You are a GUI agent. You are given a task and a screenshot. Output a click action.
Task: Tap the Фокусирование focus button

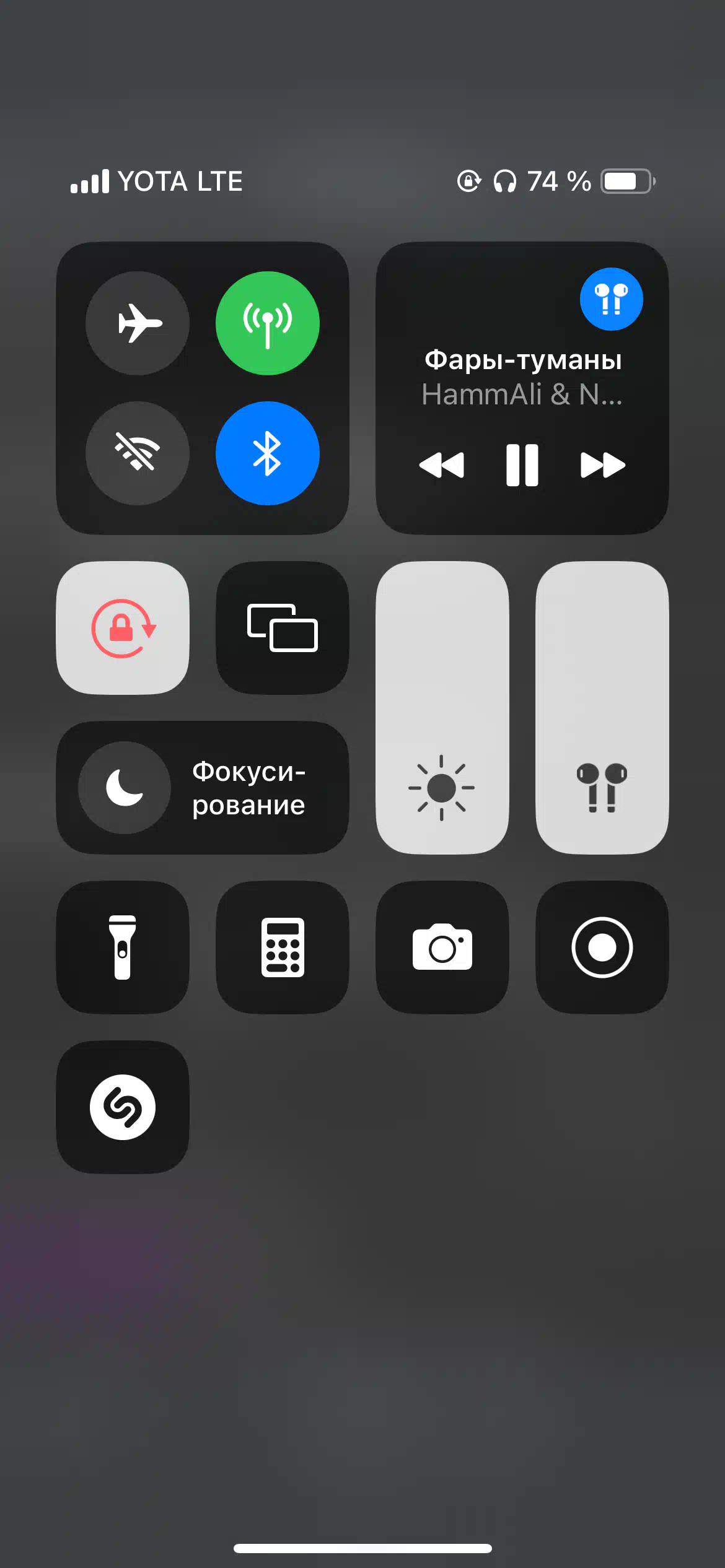(203, 788)
